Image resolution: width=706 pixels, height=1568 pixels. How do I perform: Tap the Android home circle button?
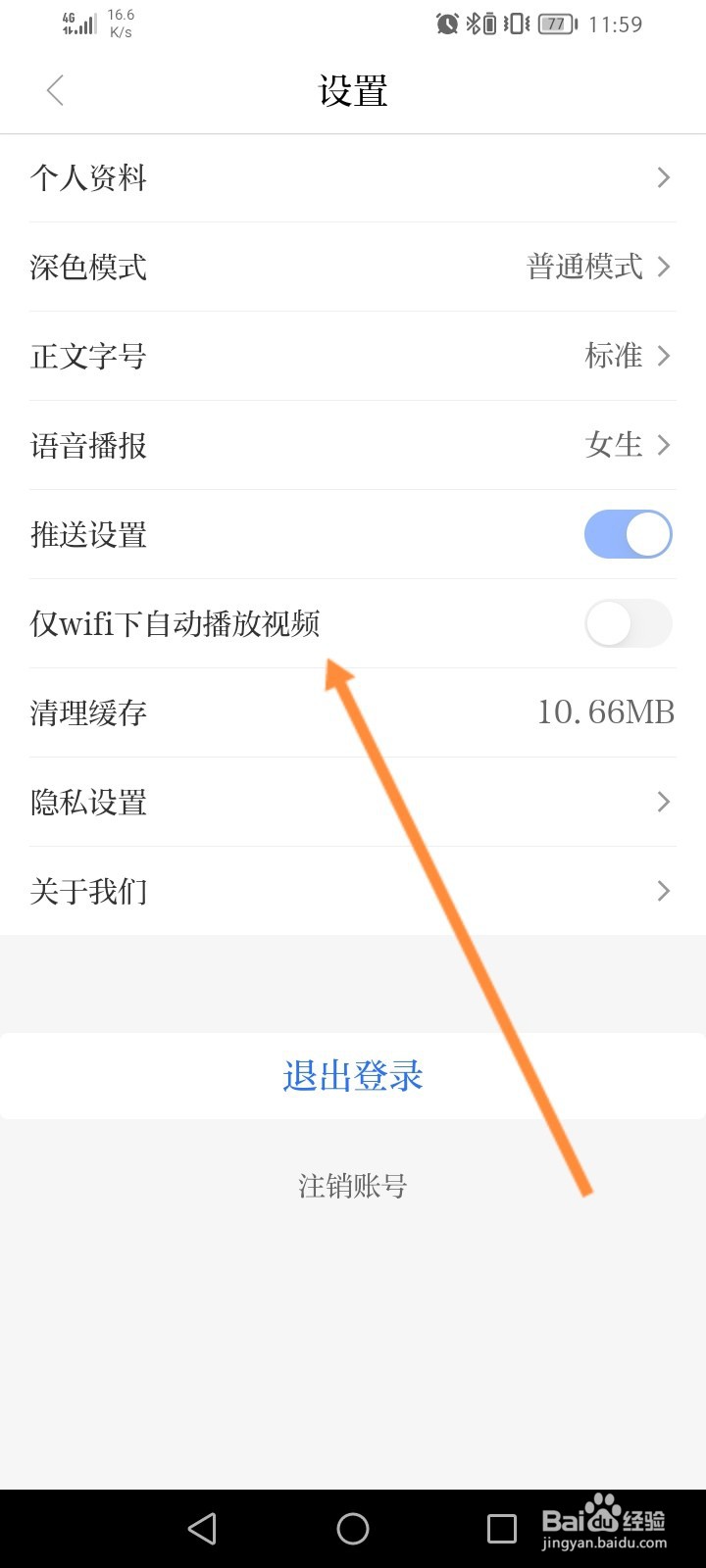353,1527
